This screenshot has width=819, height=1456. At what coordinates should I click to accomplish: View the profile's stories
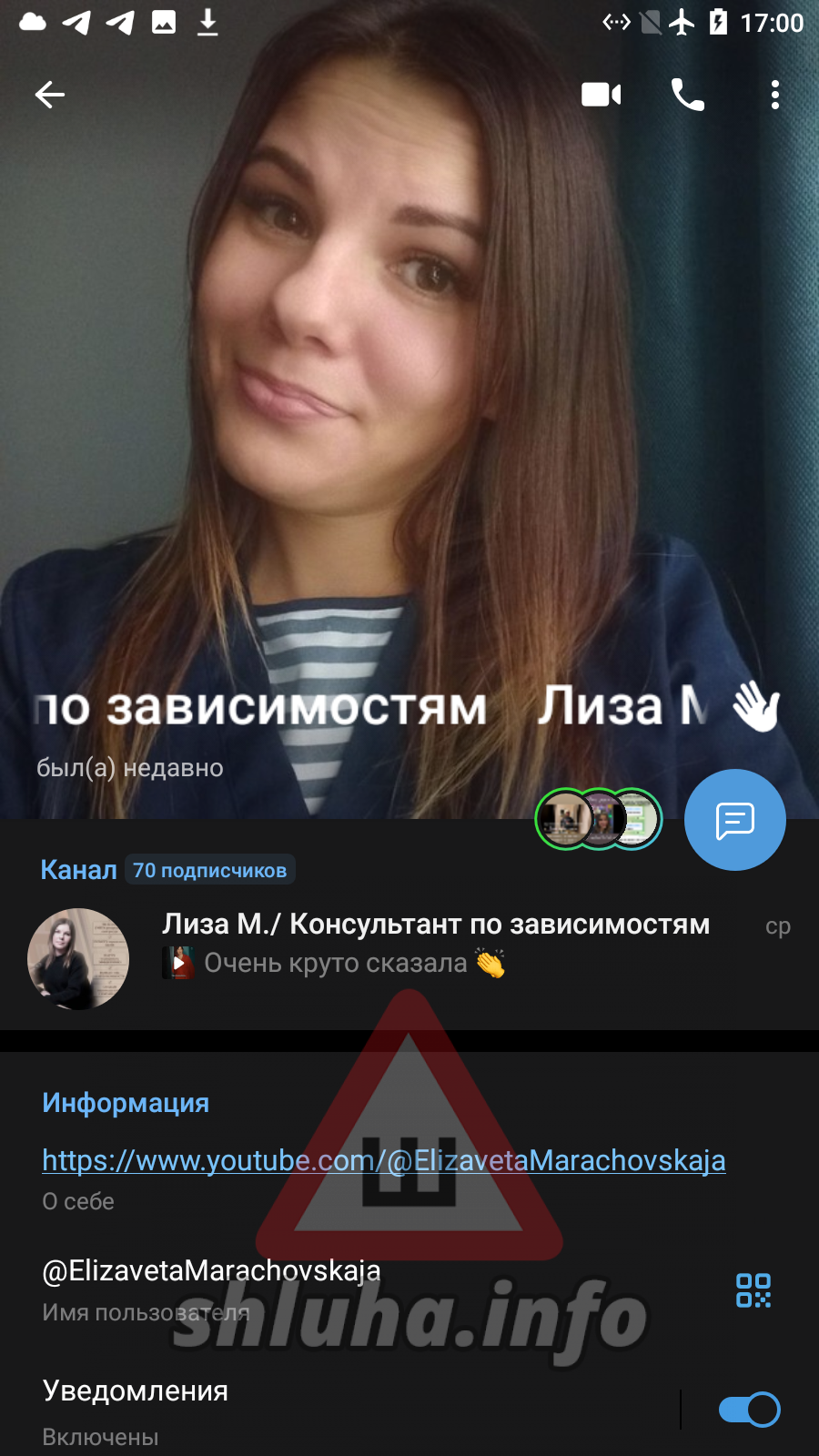point(599,819)
